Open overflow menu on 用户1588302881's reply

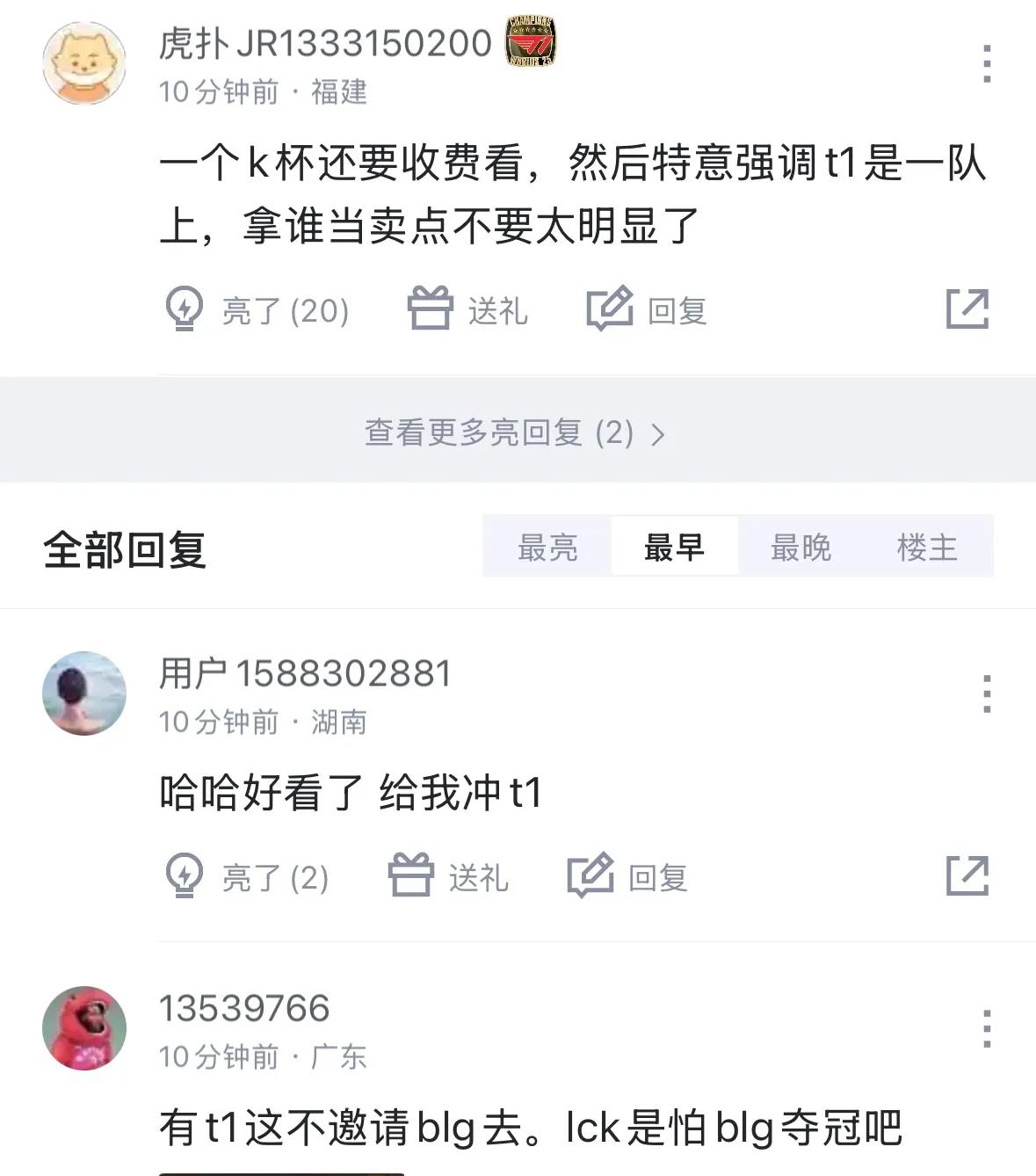(987, 693)
